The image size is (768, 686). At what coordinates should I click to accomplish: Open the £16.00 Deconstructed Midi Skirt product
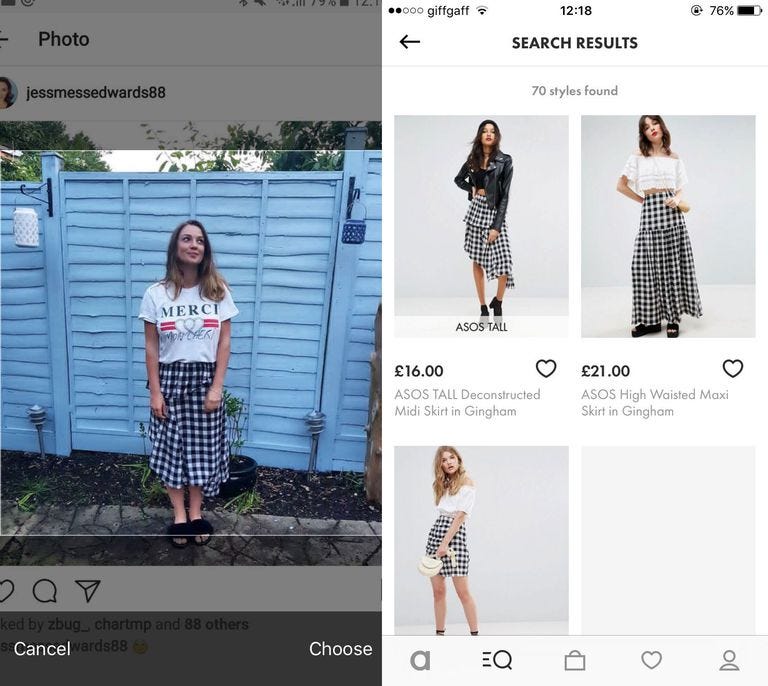(481, 226)
